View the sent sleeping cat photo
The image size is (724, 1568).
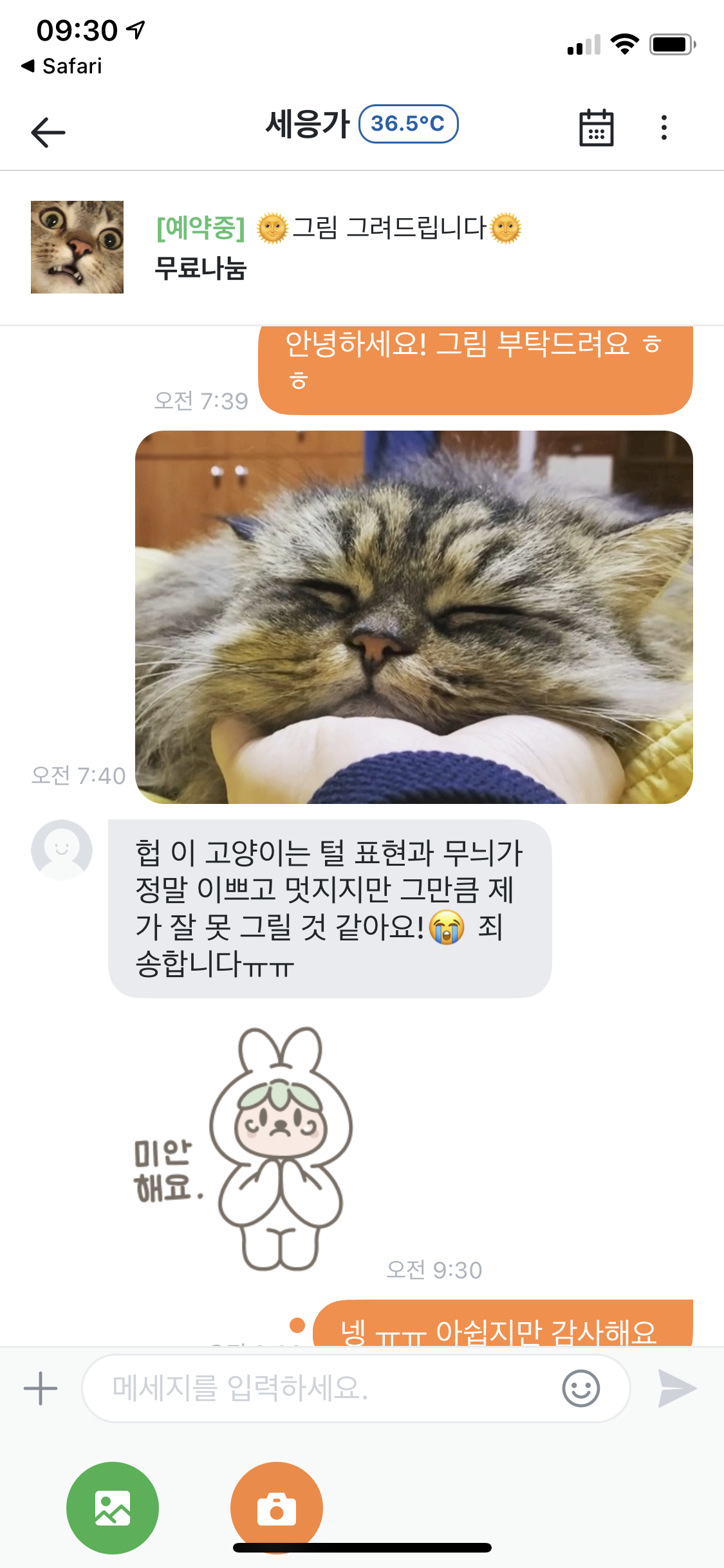point(414,617)
